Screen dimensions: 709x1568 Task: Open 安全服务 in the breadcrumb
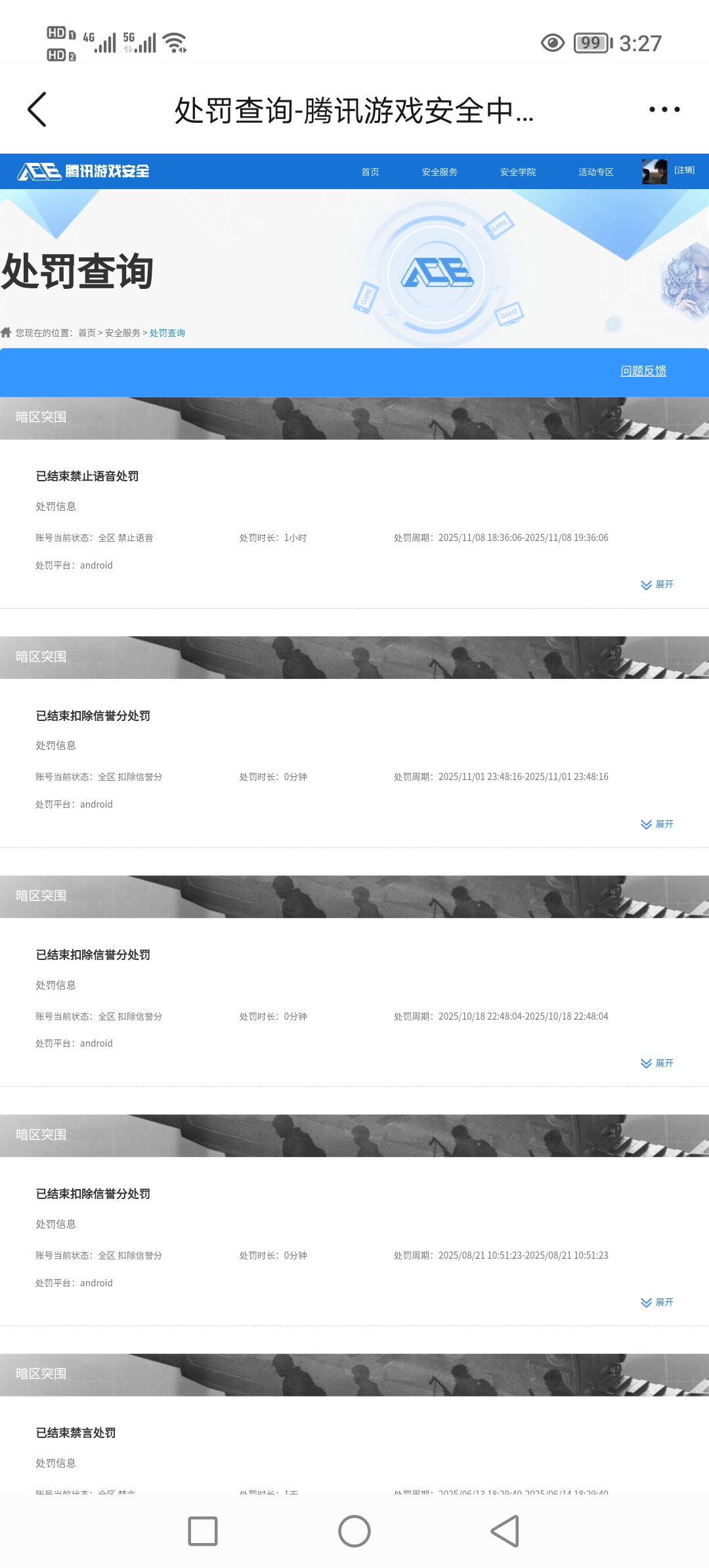pyautogui.click(x=122, y=333)
